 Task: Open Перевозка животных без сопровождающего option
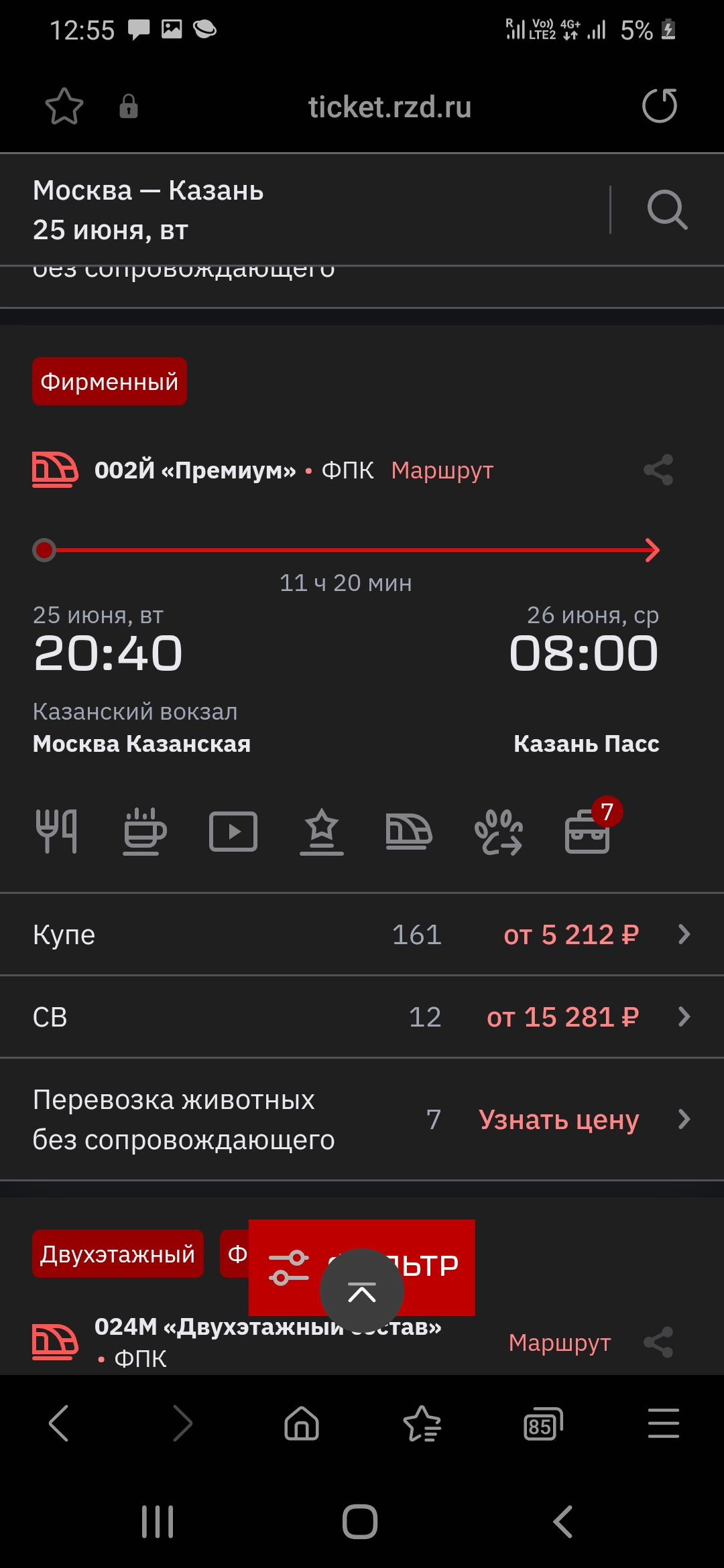pos(362,1119)
